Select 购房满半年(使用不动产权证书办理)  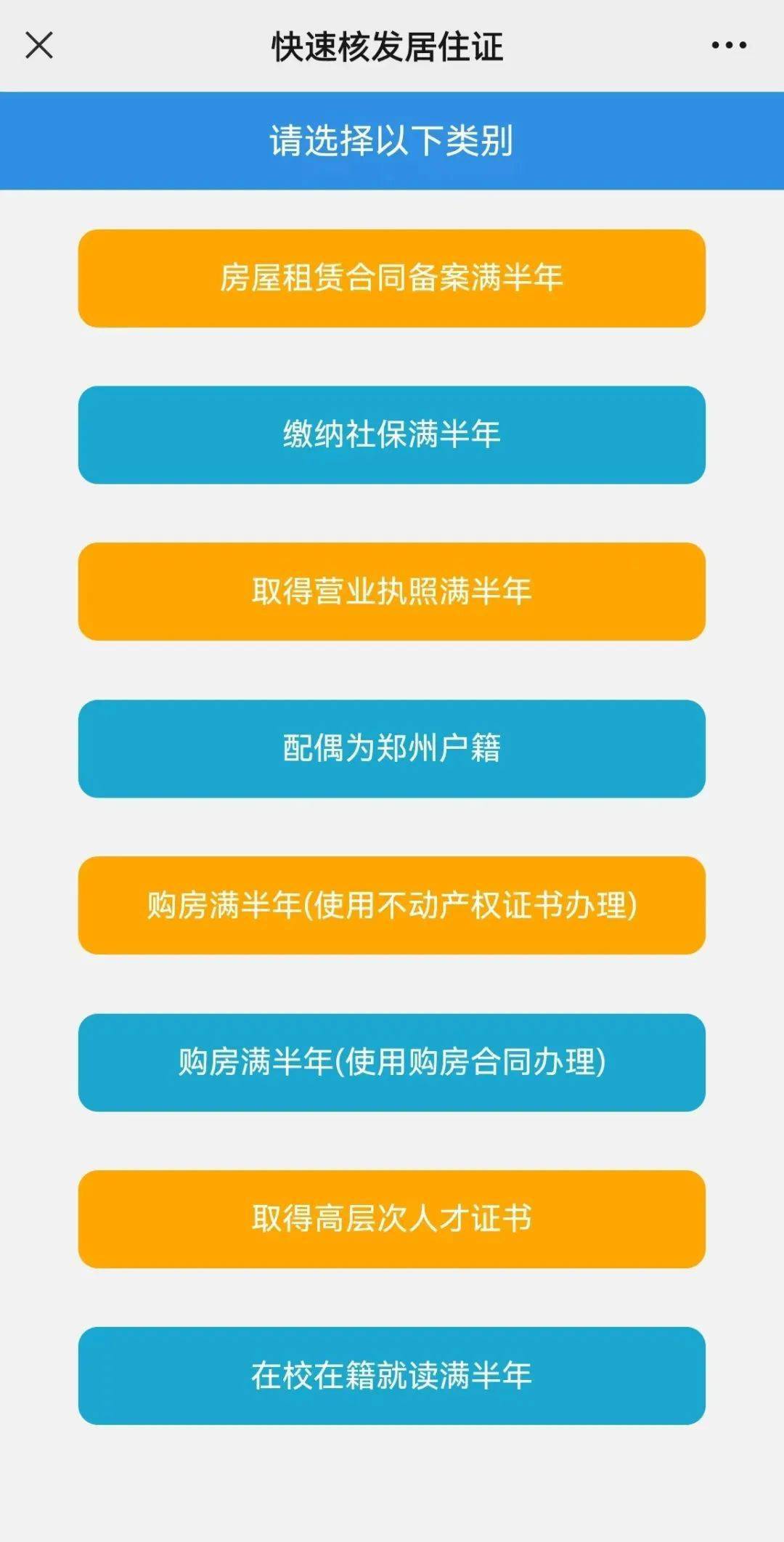(x=392, y=906)
